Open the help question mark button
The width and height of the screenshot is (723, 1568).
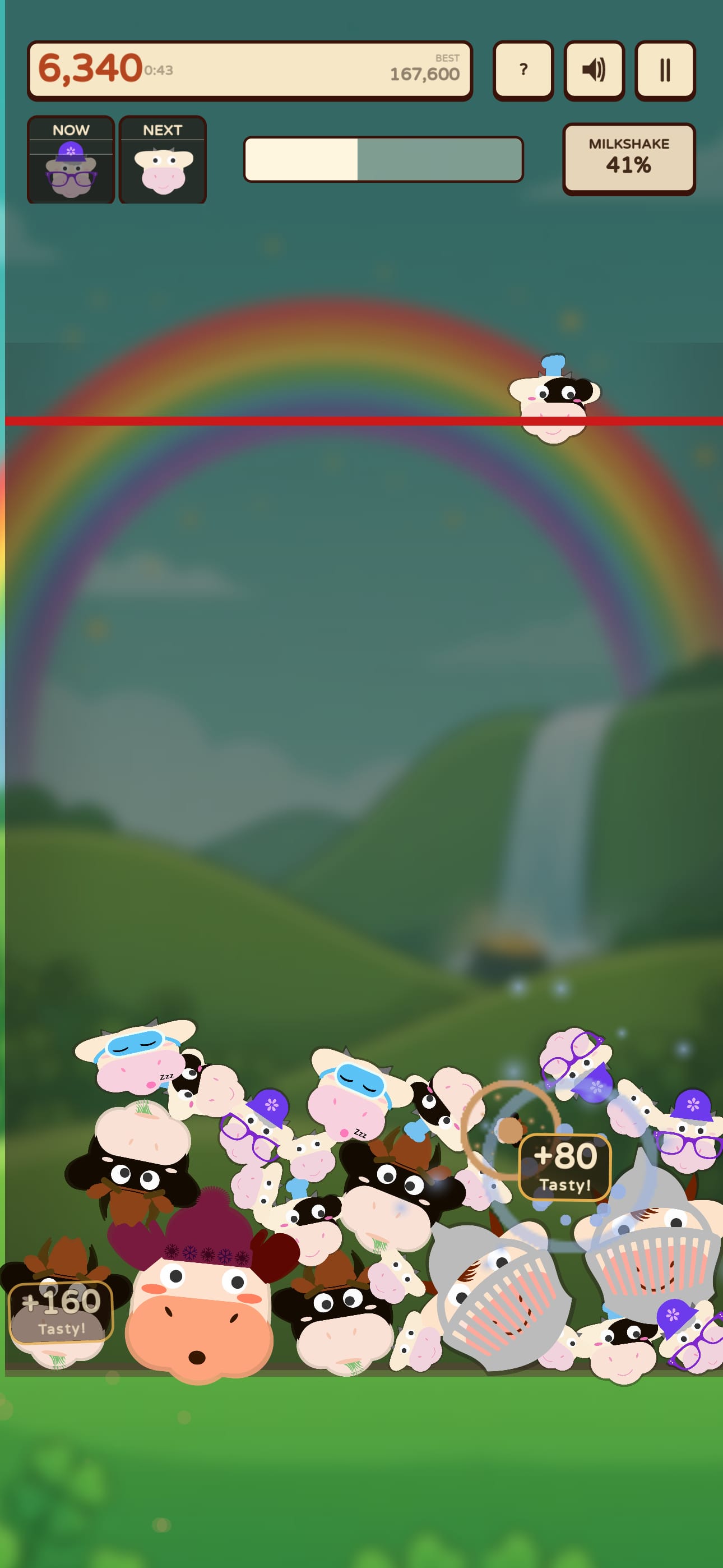pos(523,70)
